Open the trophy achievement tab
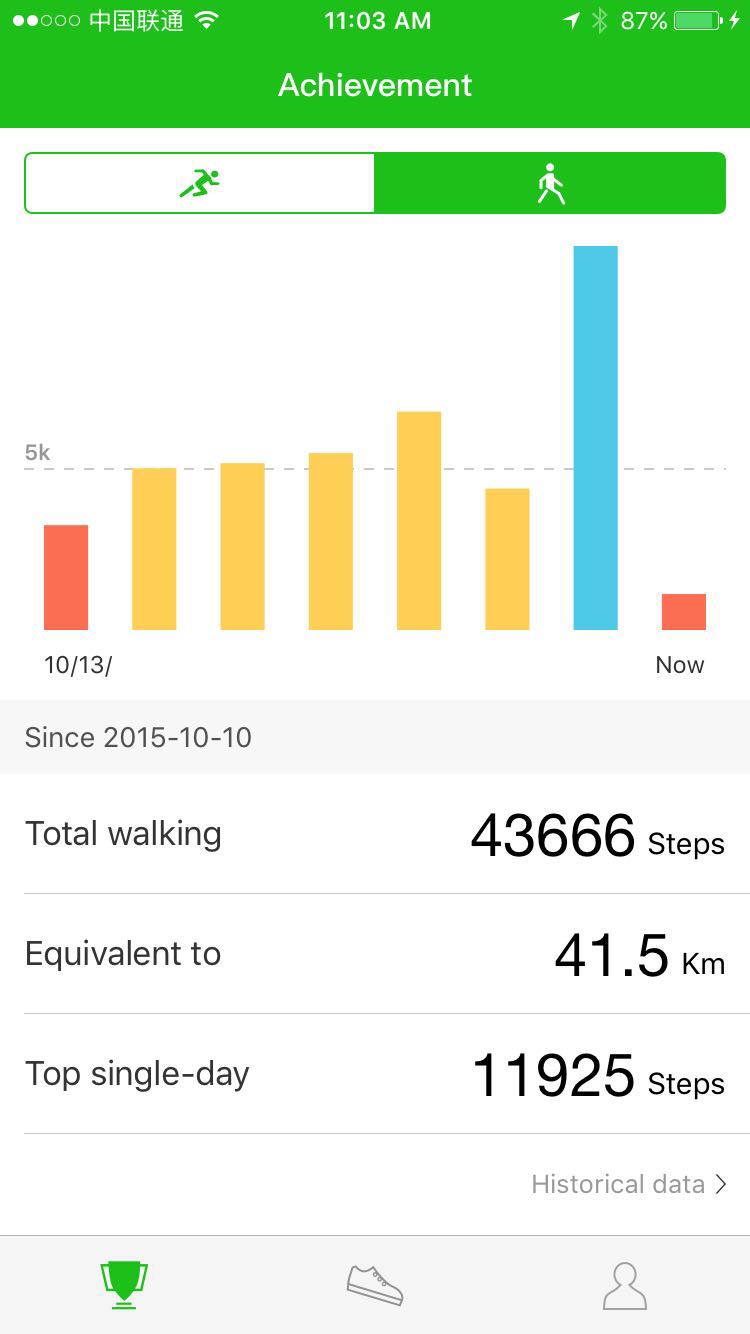Viewport: 750px width, 1334px height. click(x=124, y=1285)
